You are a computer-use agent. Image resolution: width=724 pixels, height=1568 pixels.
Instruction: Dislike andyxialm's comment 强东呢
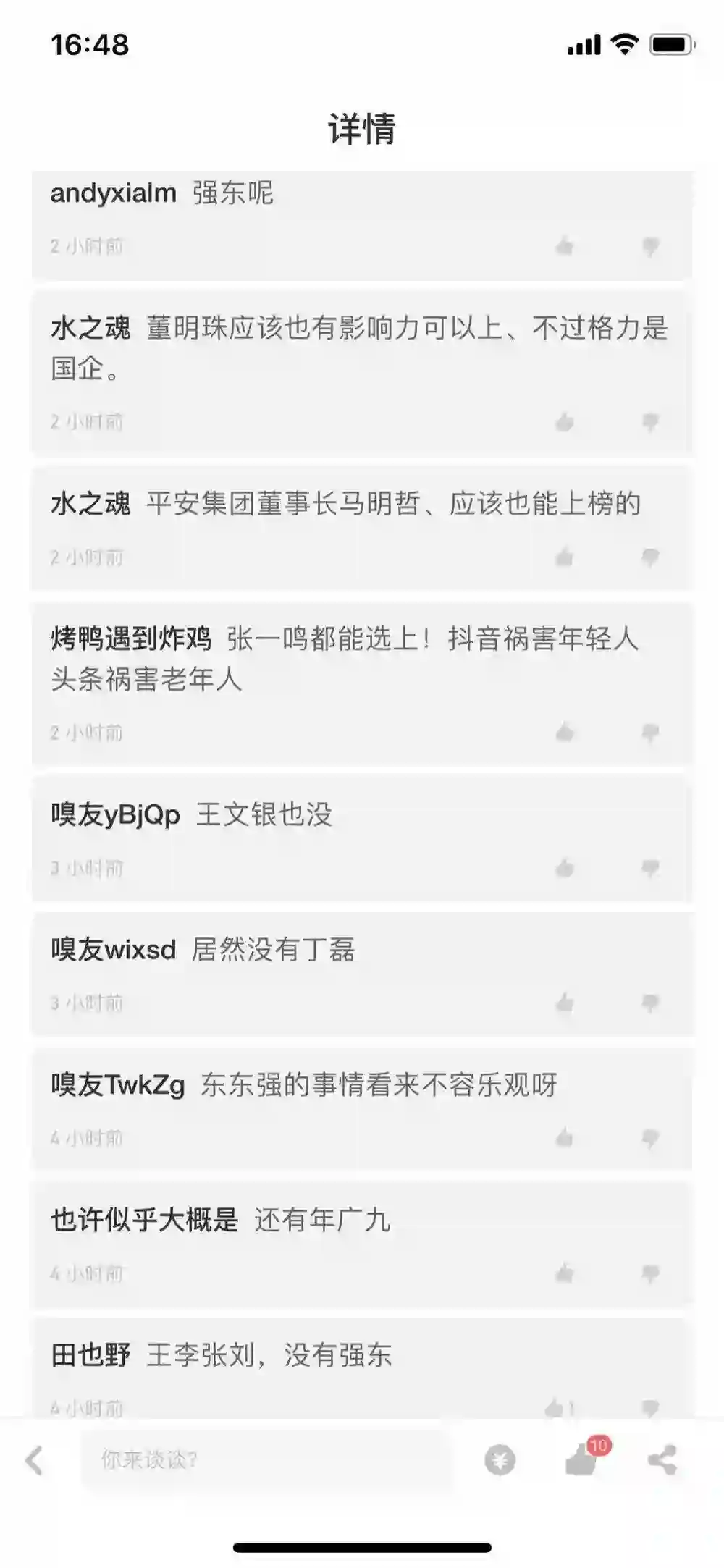(650, 247)
